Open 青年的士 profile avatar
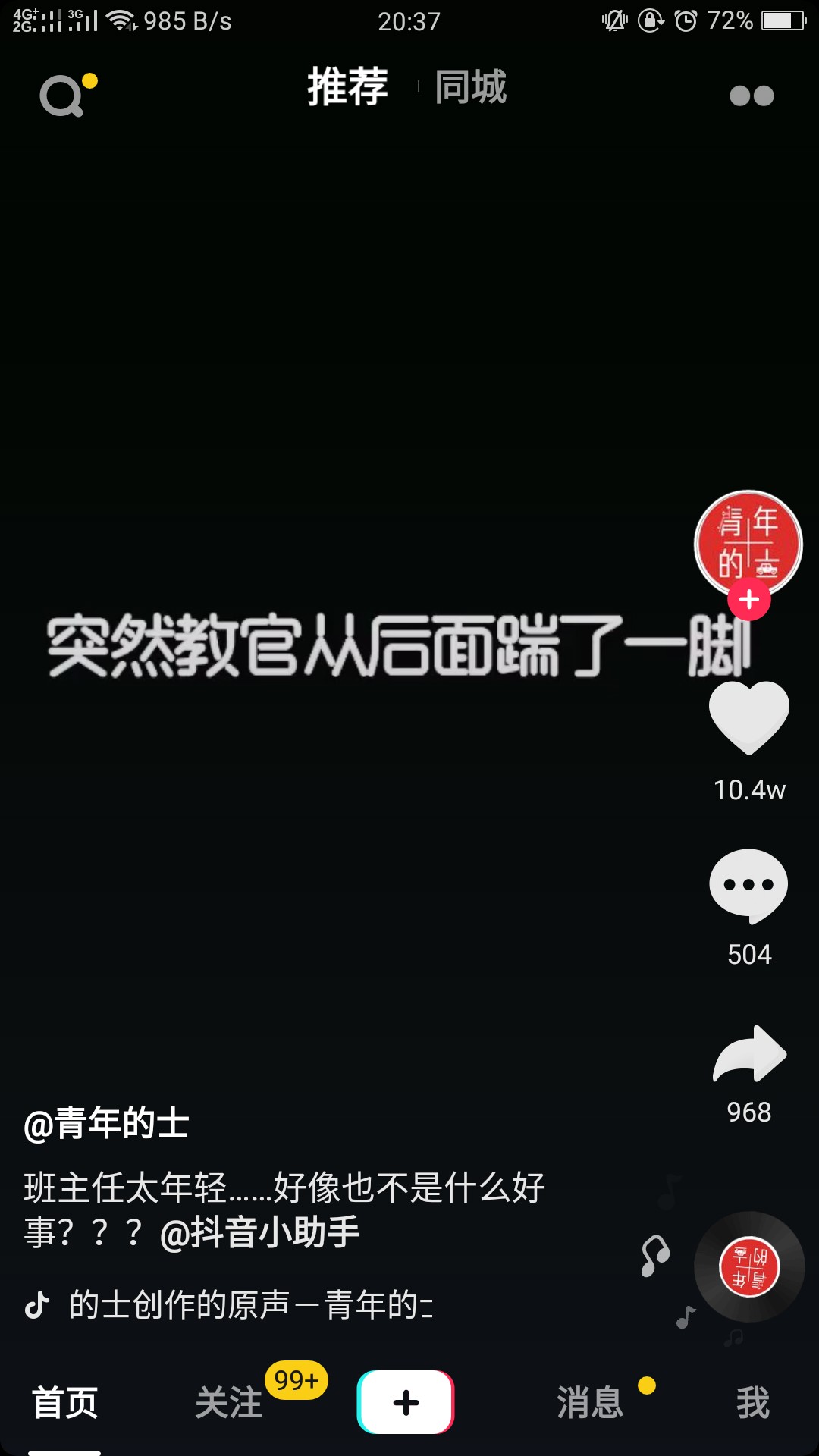Image resolution: width=819 pixels, height=1456 pixels. [748, 541]
